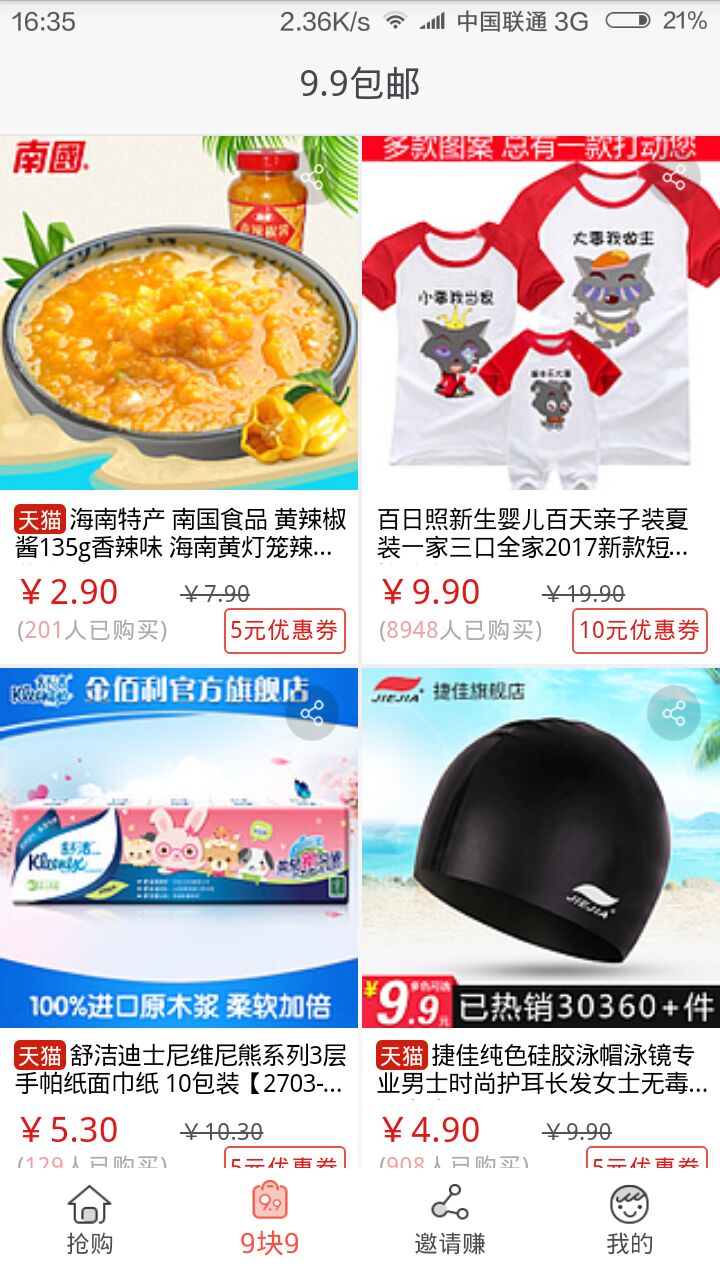Viewport: 720px width, 1280px height.
Task: Share the 捷佳 swim cap product
Action: point(674,712)
